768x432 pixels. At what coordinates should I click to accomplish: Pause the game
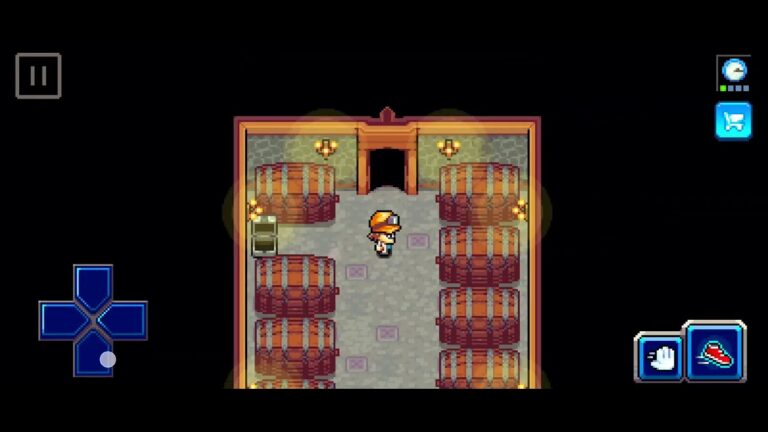(x=38, y=76)
